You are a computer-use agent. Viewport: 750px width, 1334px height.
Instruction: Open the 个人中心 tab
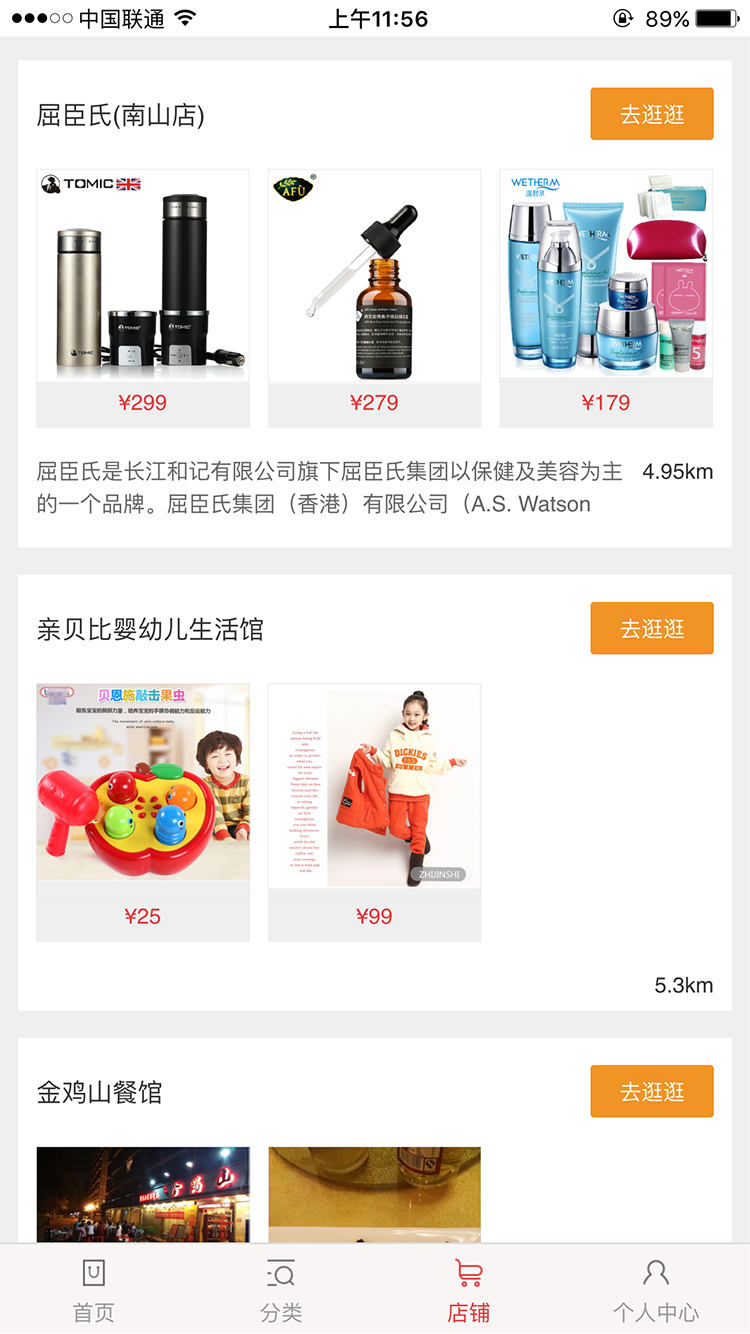[x=656, y=1290]
